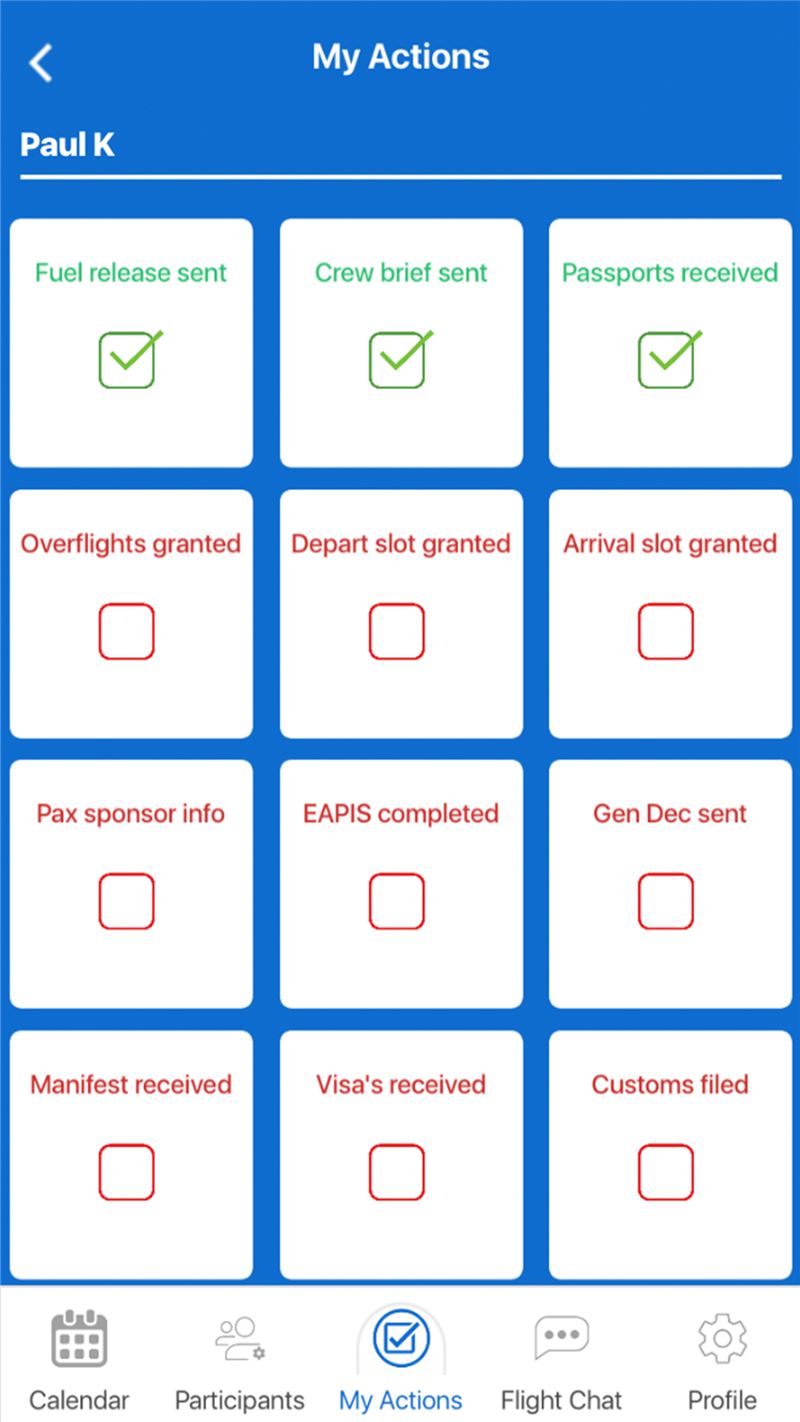
Task: Mark Overflights granted as done
Action: pyautogui.click(x=127, y=631)
